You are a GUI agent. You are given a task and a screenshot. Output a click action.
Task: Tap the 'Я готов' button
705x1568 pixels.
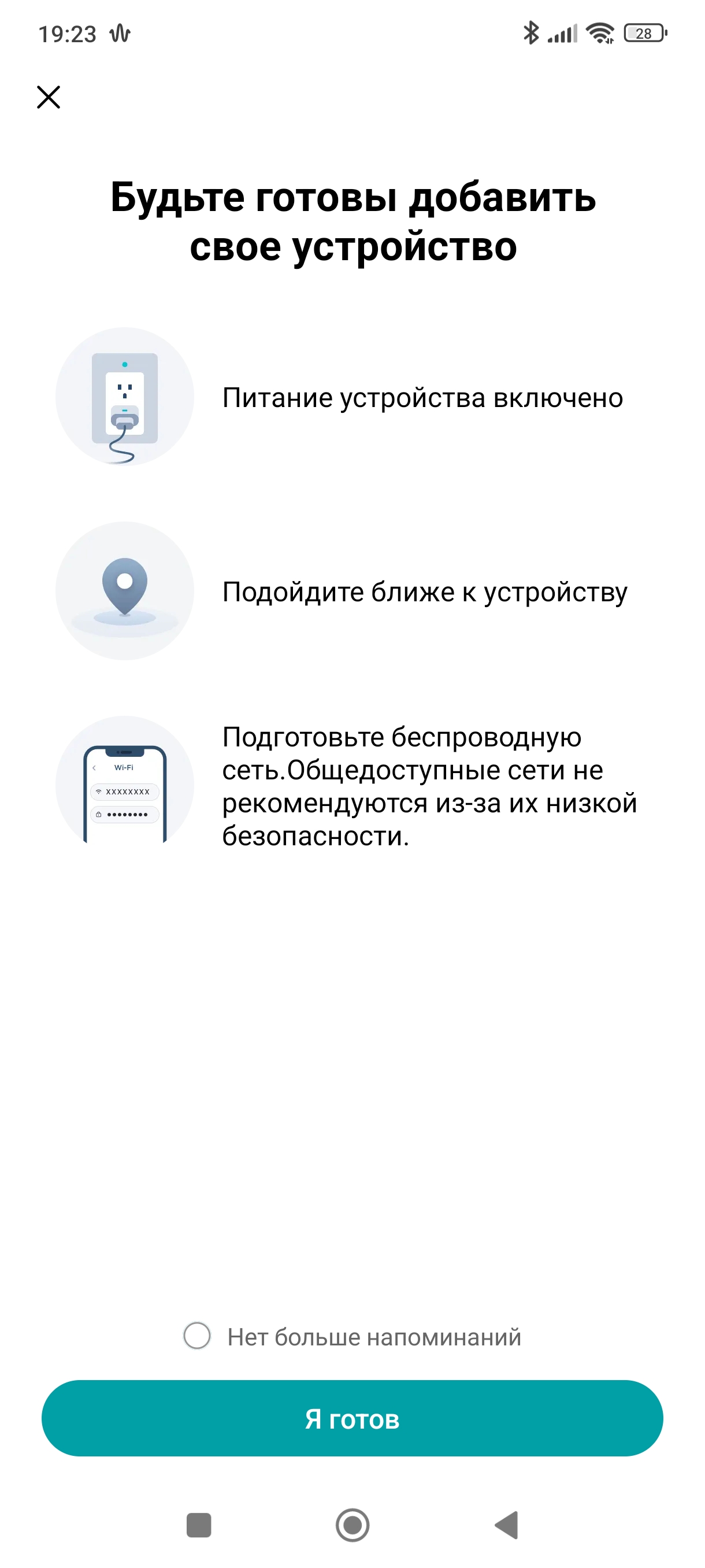tap(352, 1418)
